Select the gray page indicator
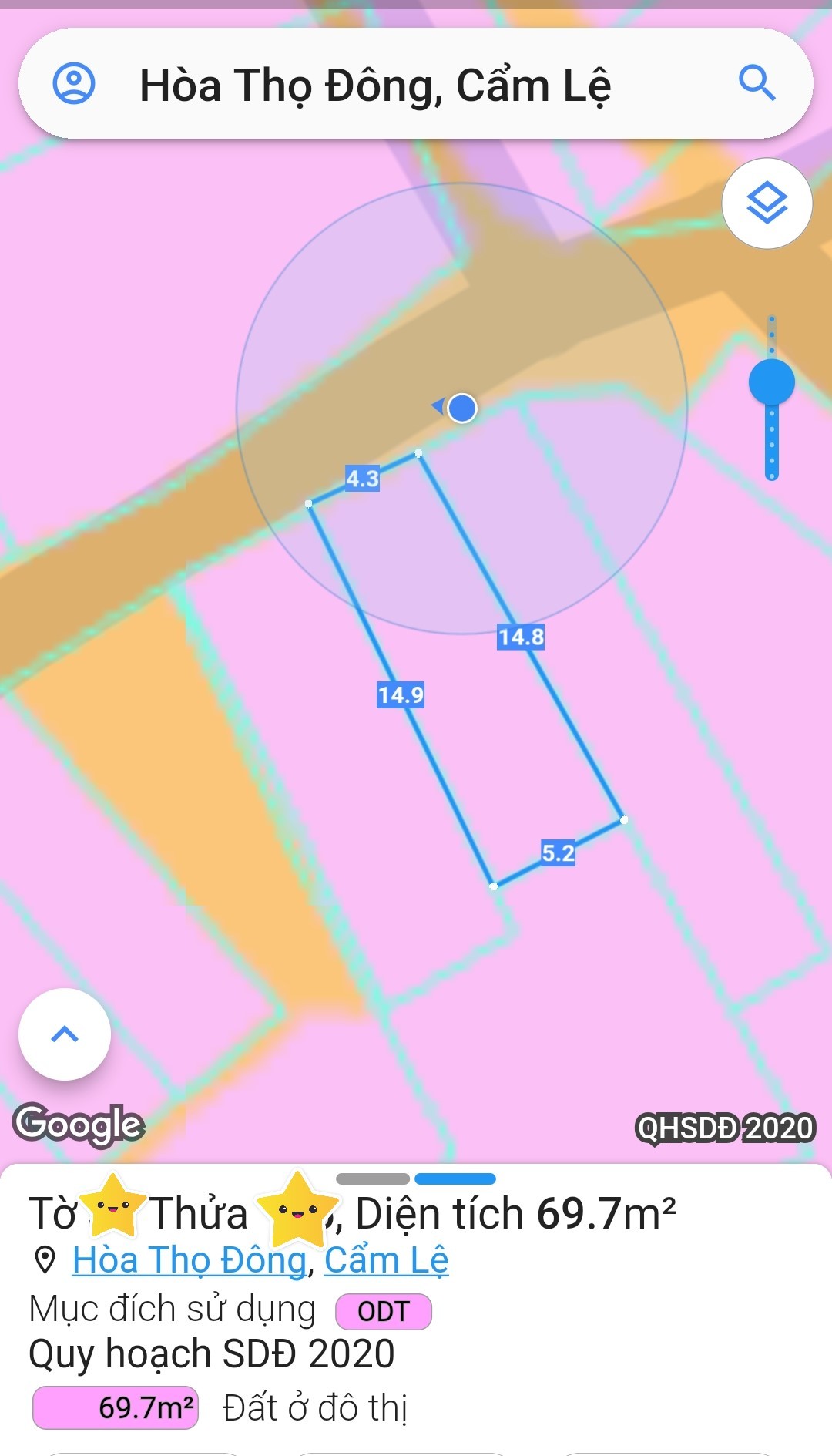 tap(373, 1179)
